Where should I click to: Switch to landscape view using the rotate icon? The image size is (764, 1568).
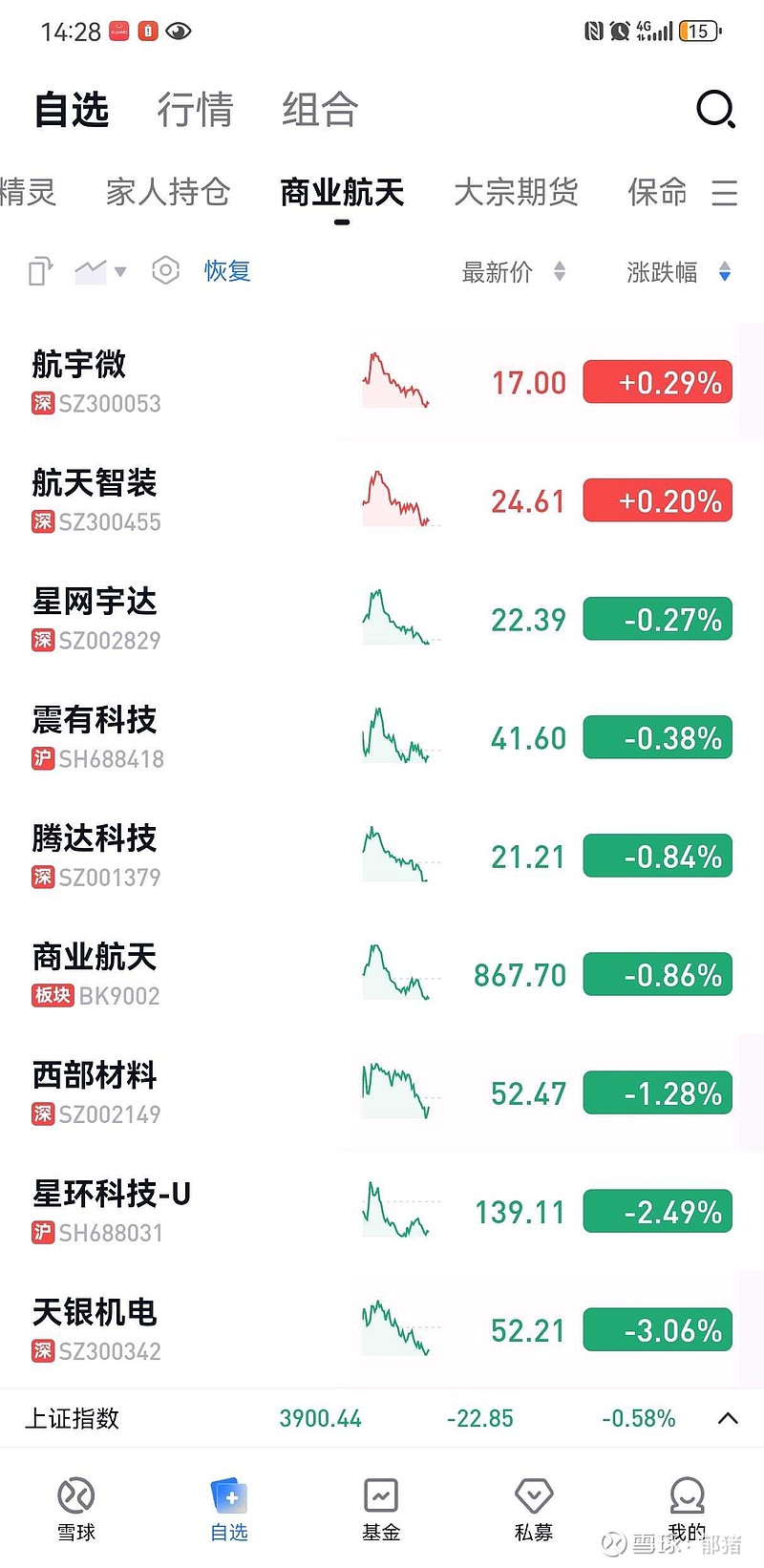[38, 271]
